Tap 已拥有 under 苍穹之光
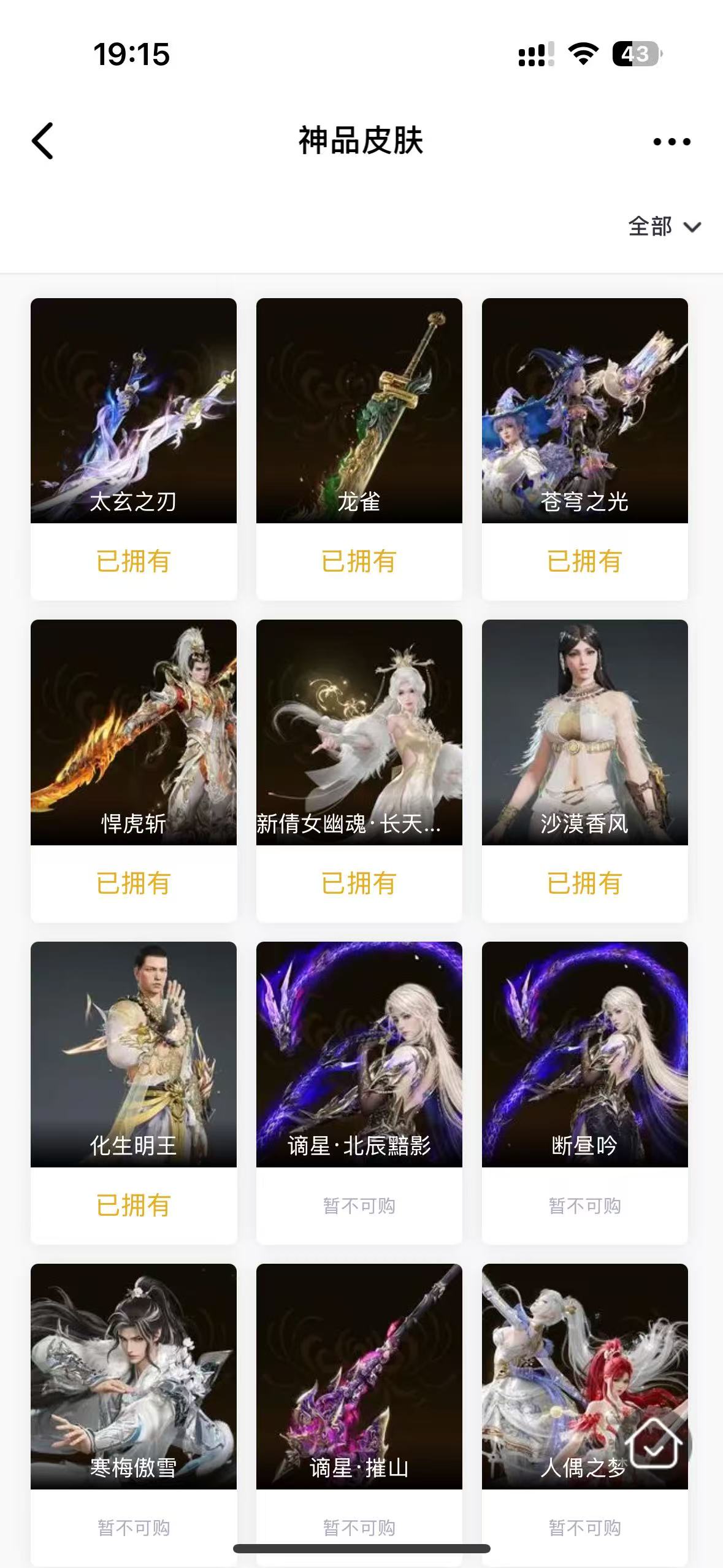 point(584,560)
